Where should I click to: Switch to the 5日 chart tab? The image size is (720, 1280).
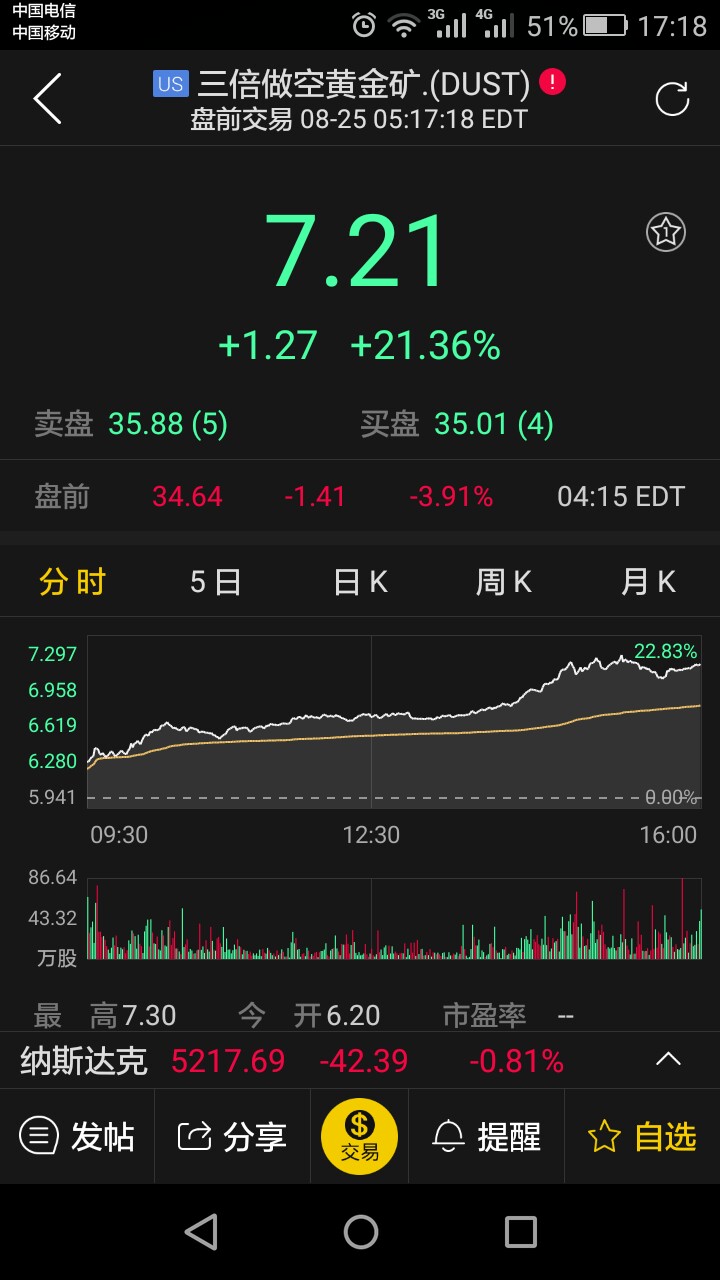tap(216, 581)
